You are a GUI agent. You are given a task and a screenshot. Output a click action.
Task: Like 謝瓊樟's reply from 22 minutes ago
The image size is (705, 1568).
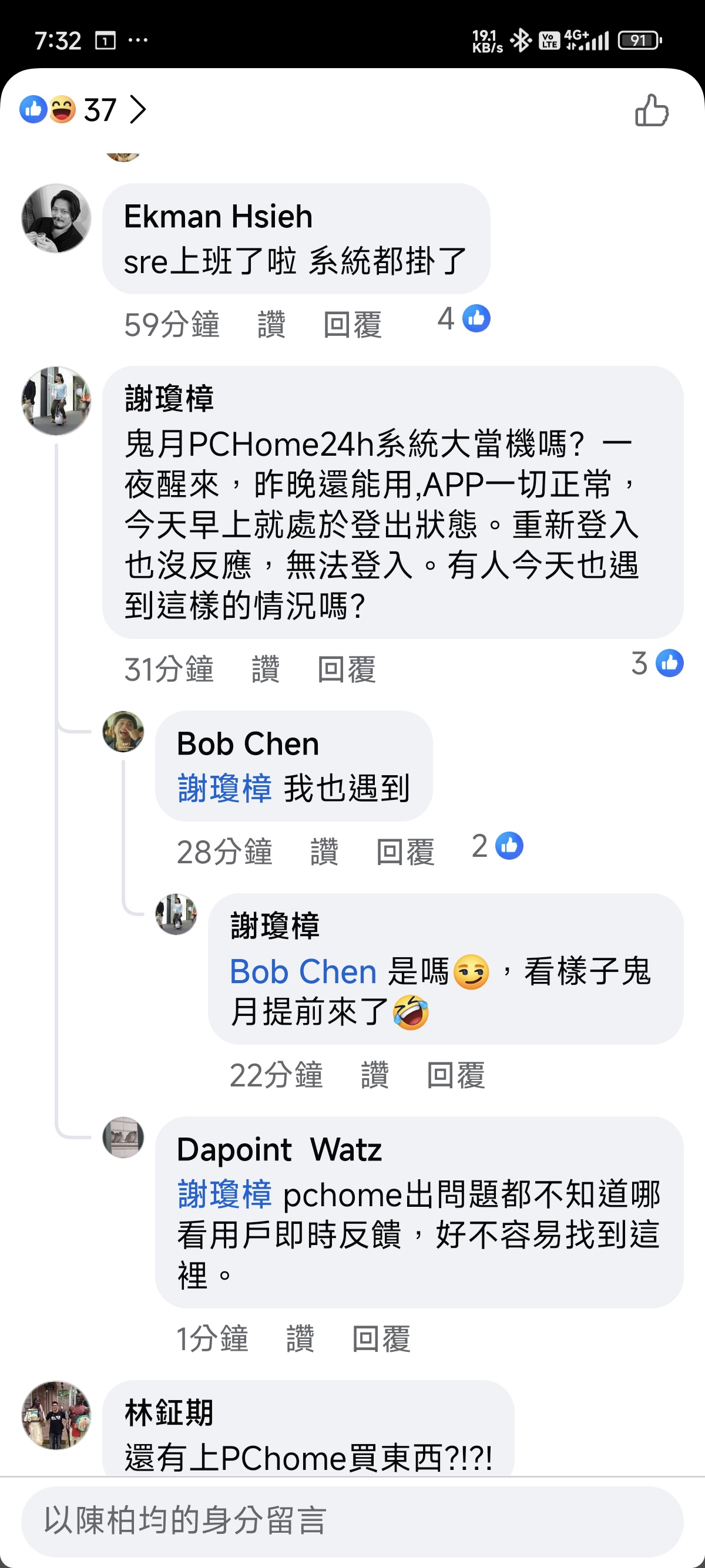tap(374, 1075)
